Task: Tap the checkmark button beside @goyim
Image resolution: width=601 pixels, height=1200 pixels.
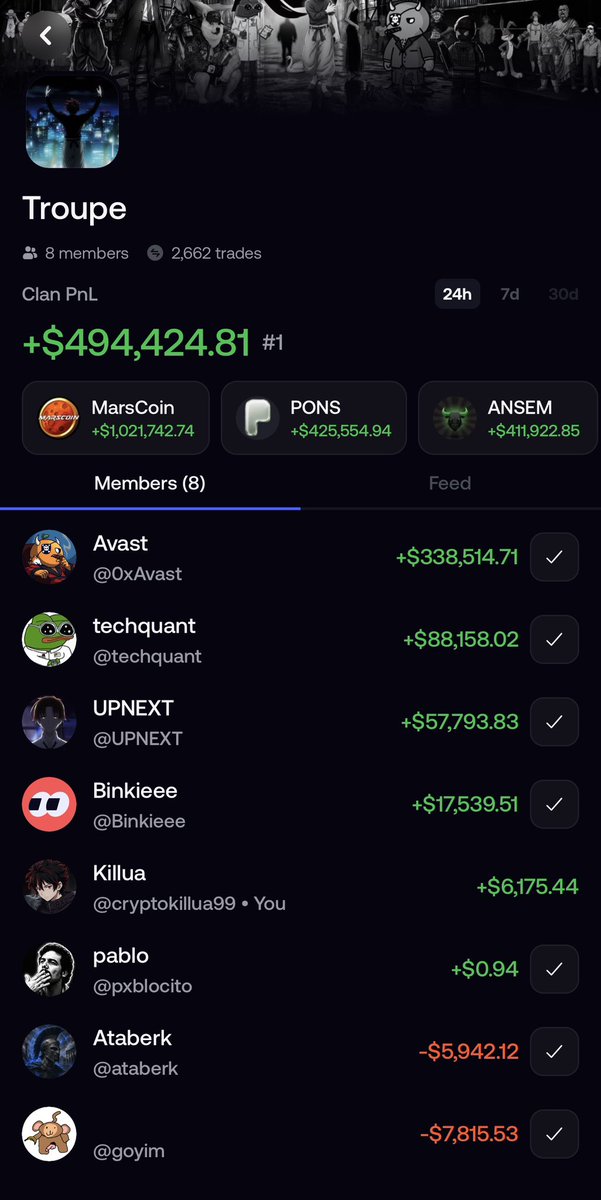Action: [x=555, y=1134]
